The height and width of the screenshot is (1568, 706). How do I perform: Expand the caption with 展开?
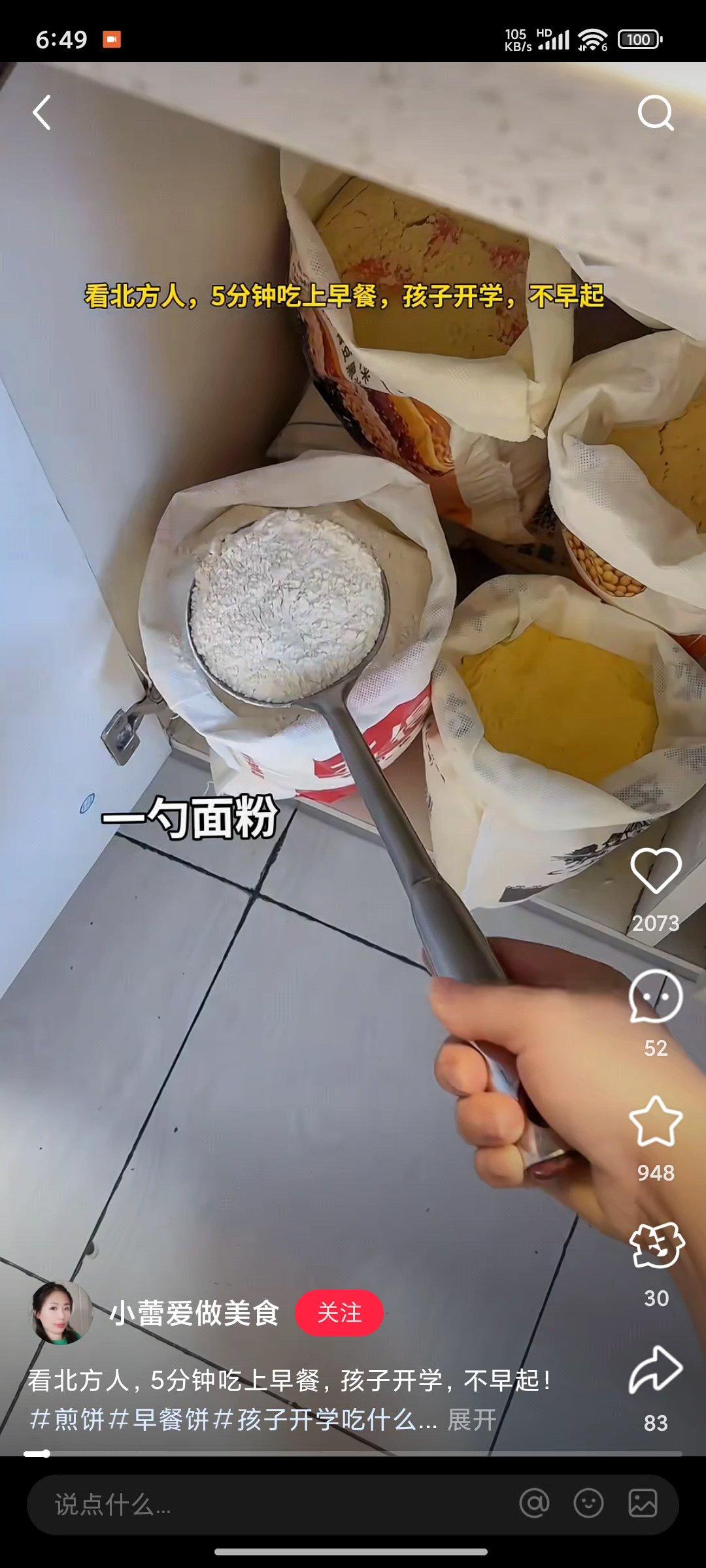click(x=472, y=1419)
